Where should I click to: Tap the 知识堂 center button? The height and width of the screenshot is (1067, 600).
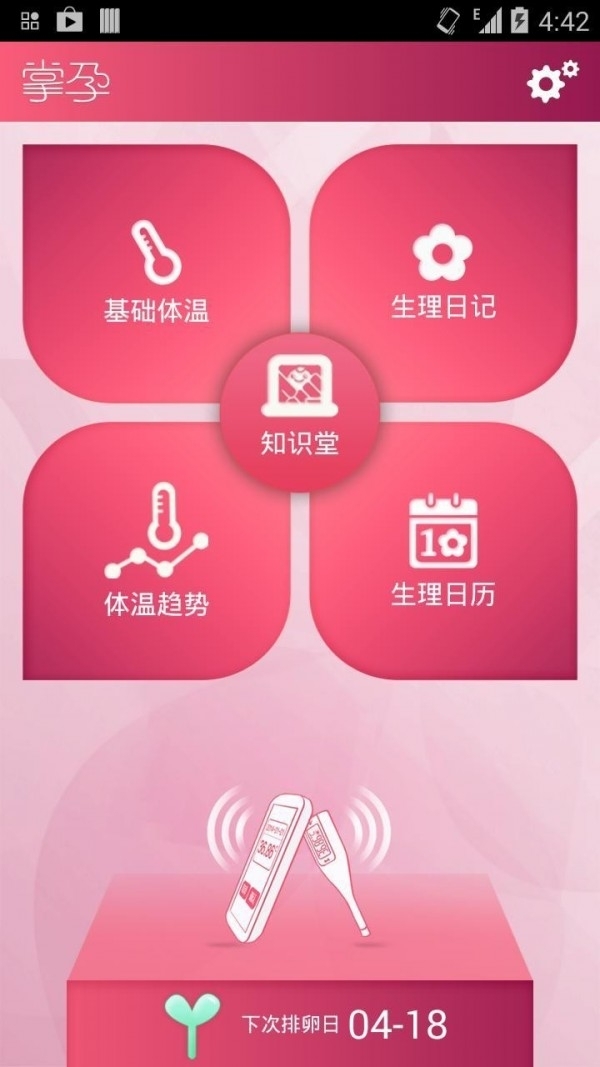(300, 412)
